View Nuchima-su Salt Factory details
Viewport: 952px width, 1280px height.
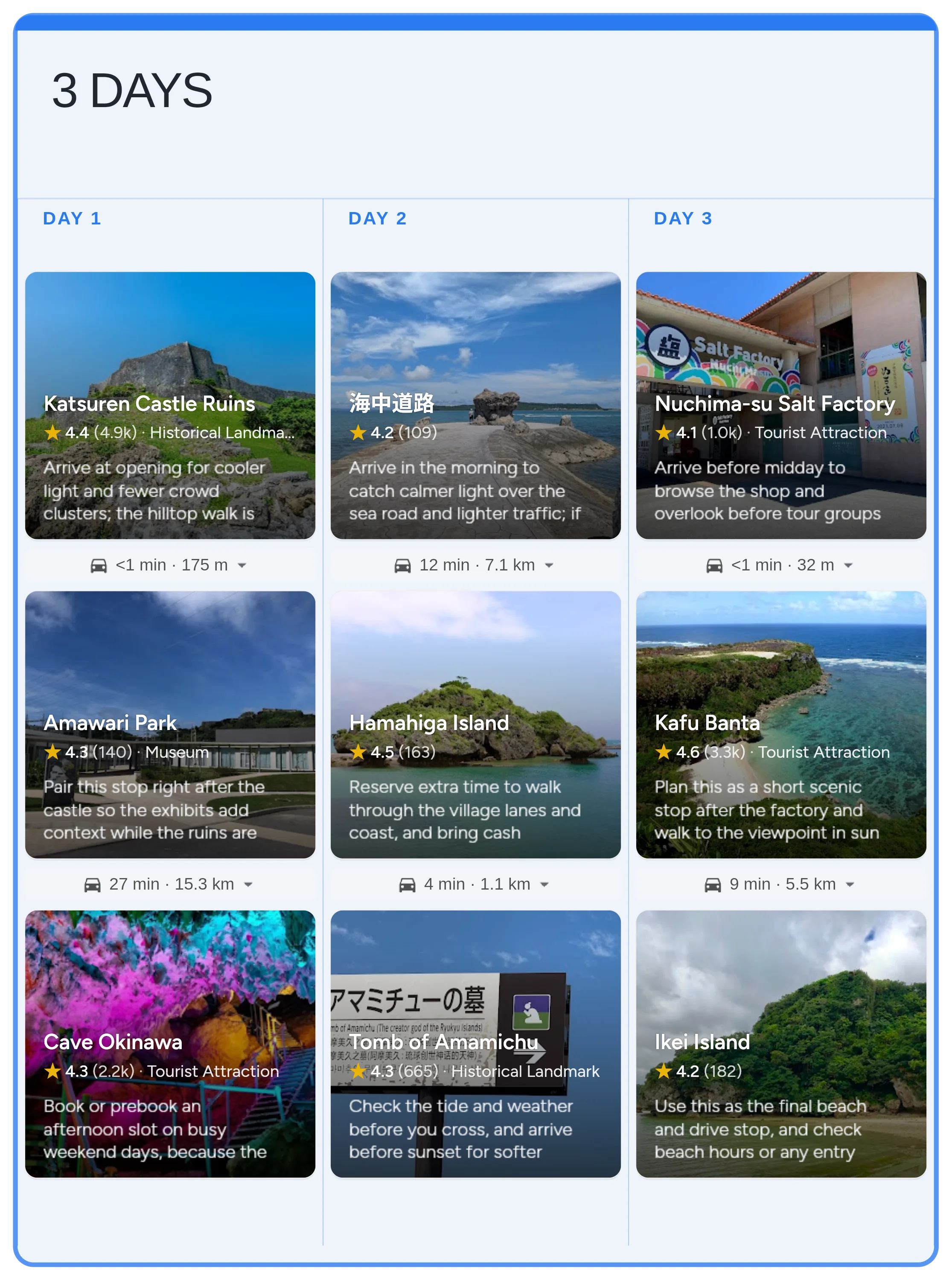pos(781,405)
